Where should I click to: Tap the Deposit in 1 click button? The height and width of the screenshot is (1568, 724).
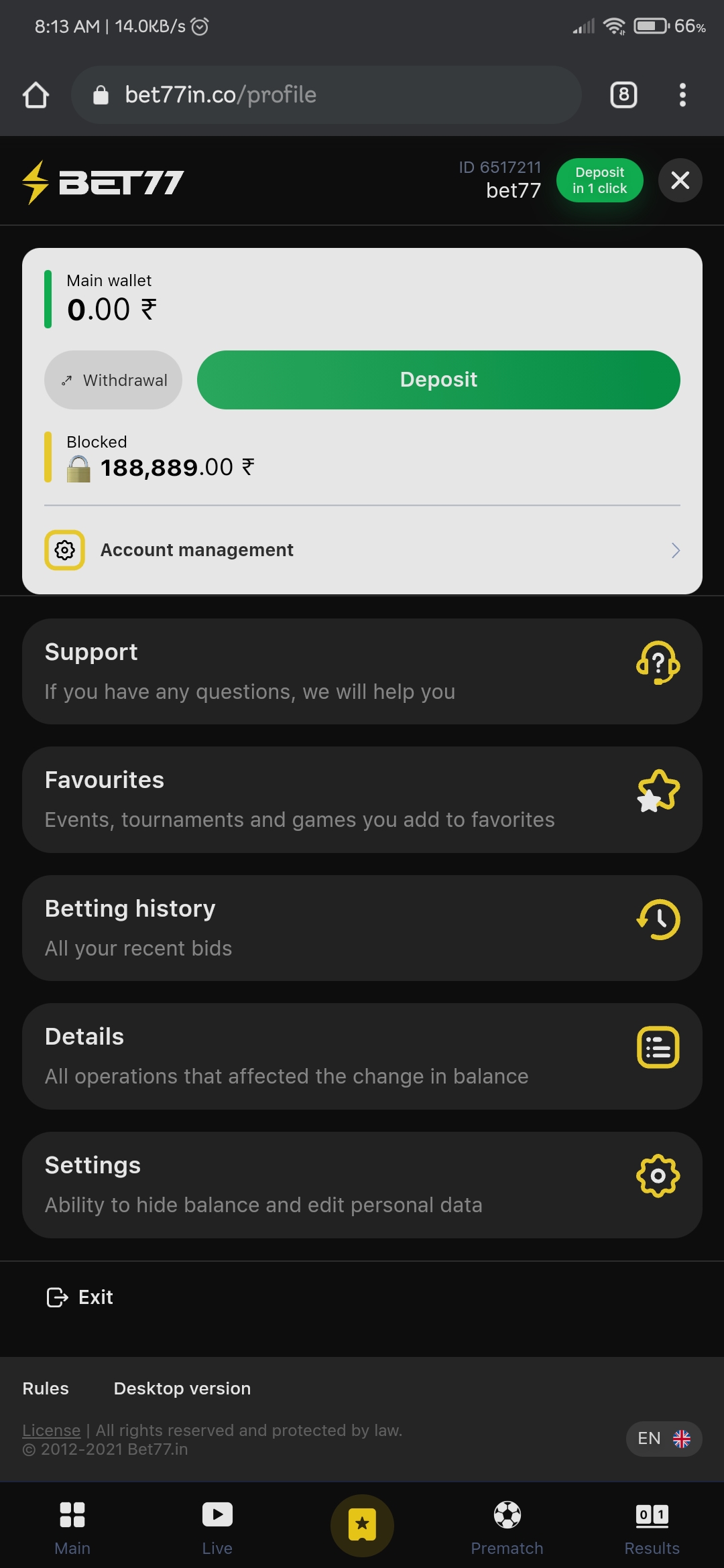(599, 180)
